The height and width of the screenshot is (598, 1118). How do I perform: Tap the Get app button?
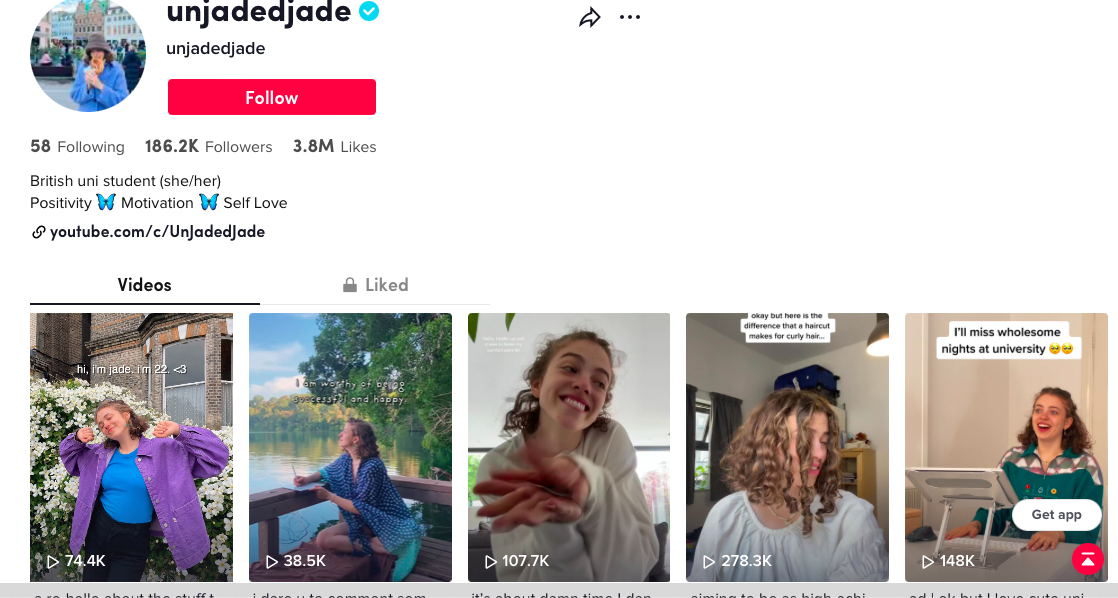[x=1056, y=514]
